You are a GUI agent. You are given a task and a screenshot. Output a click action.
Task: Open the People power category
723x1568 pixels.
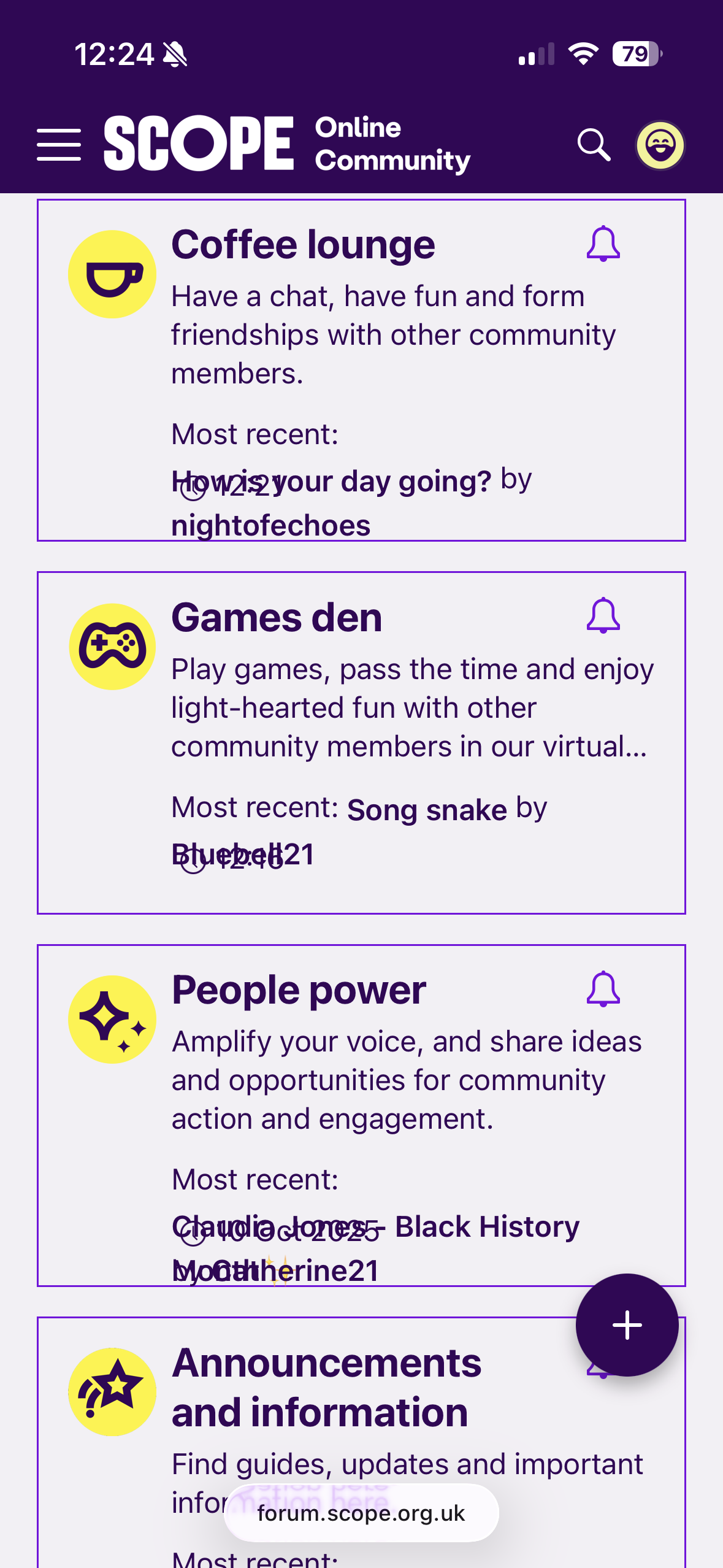tap(299, 990)
